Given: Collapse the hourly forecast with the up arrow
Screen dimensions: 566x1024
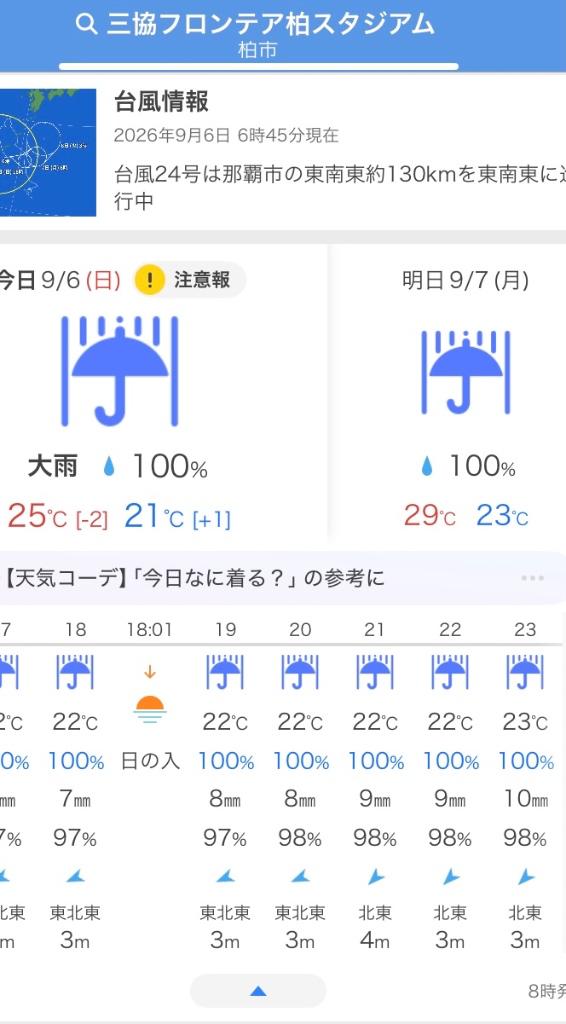Looking at the screenshot, I should tap(258, 991).
